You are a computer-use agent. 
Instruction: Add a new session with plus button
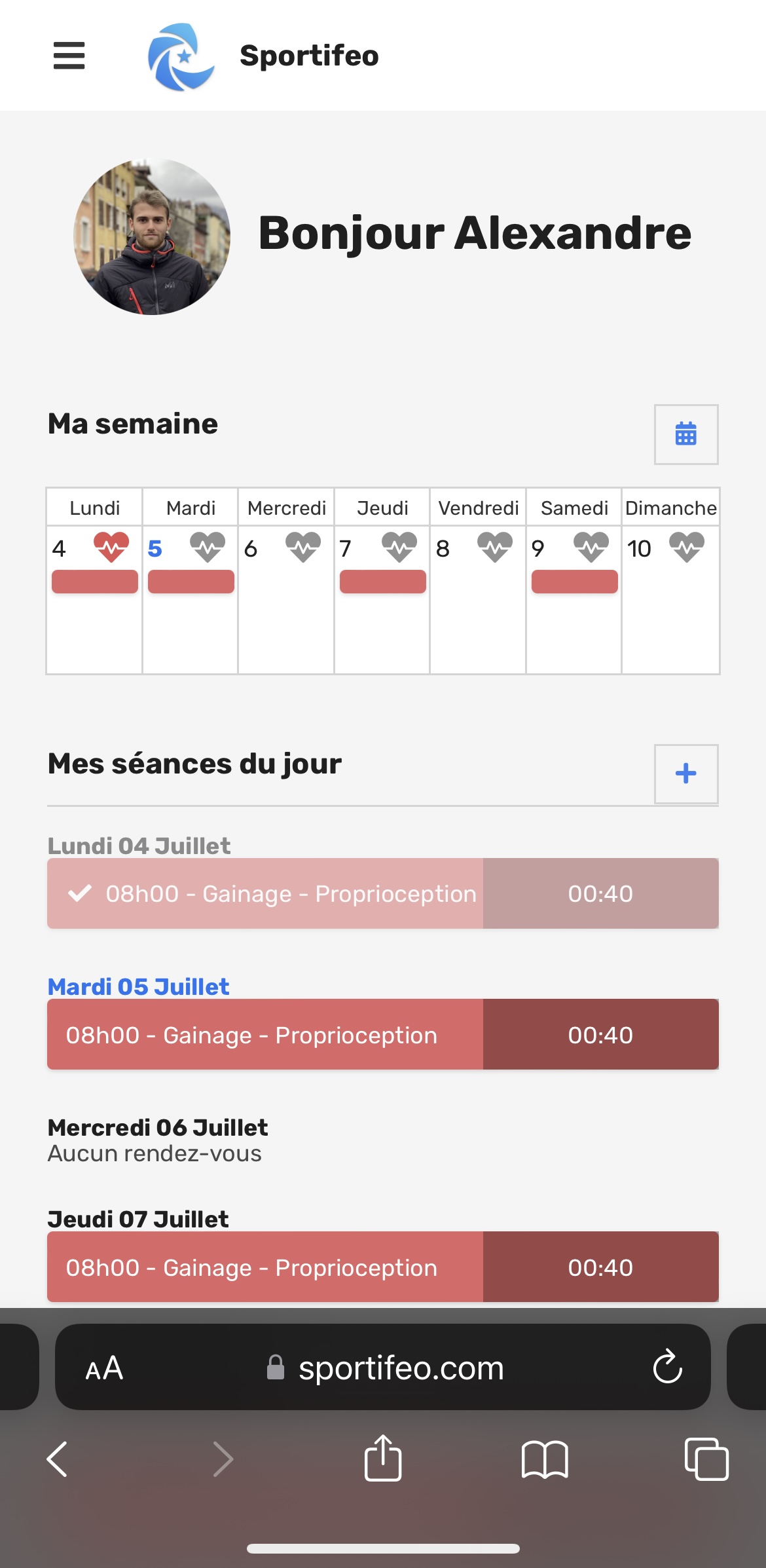[x=686, y=774]
